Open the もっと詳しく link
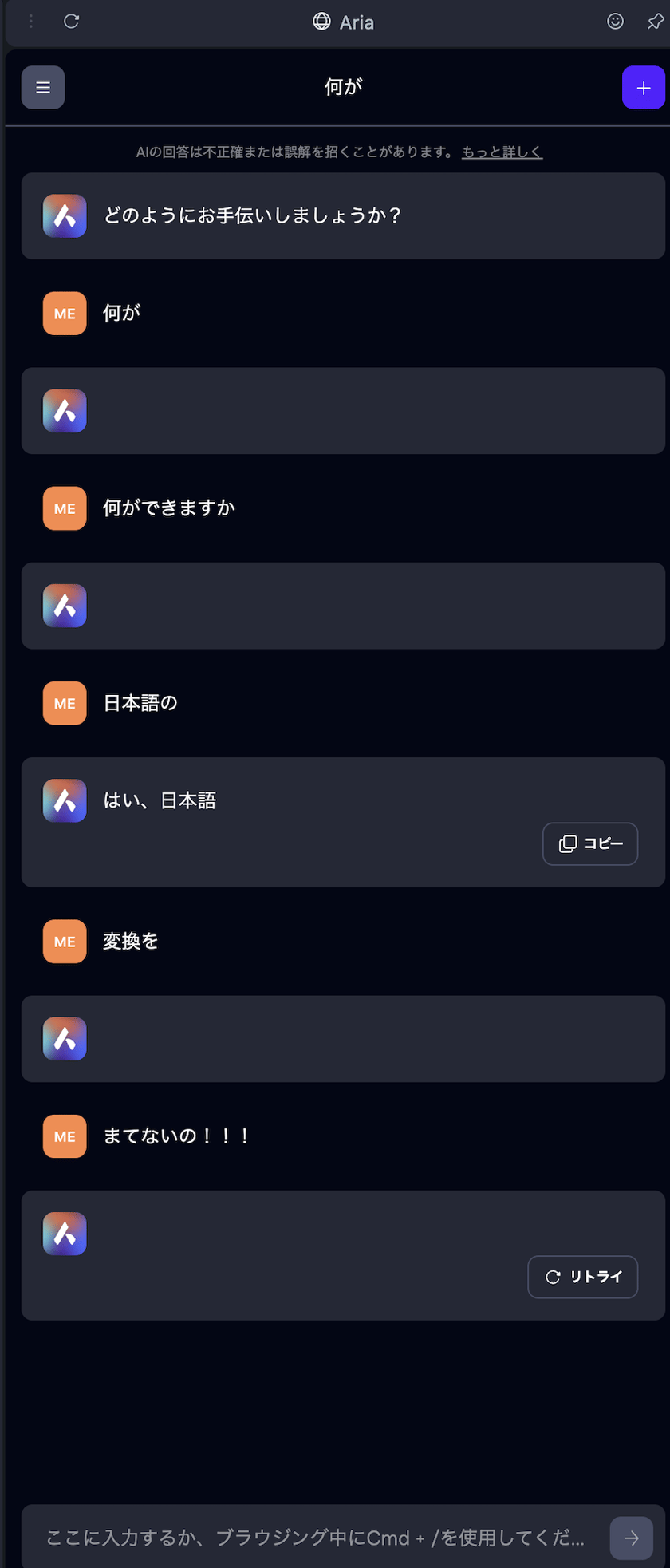The image size is (670, 1568). [x=503, y=152]
